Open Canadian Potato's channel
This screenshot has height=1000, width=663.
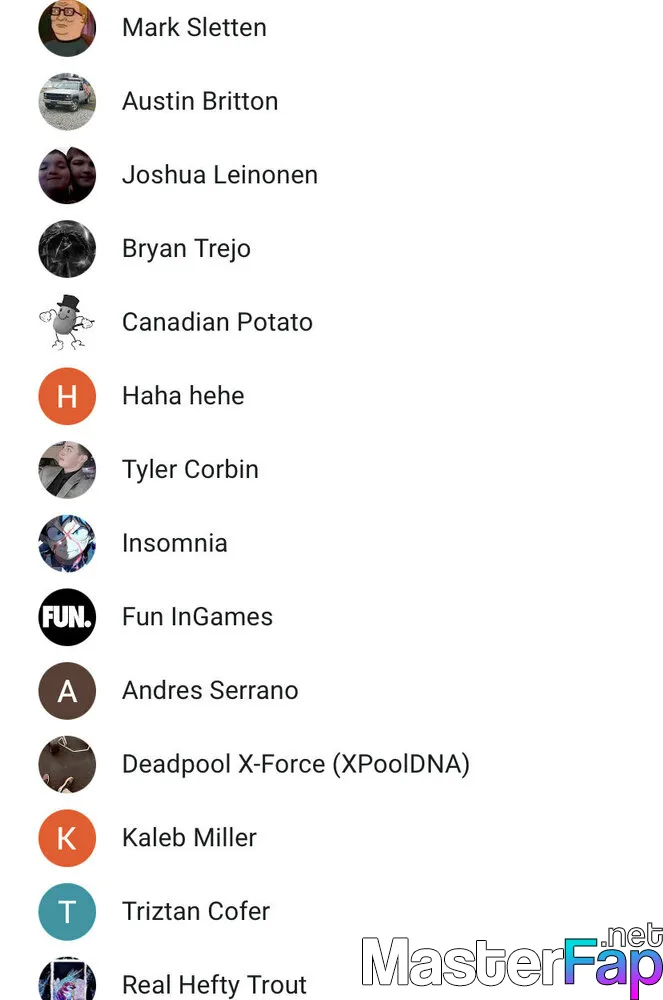217,322
